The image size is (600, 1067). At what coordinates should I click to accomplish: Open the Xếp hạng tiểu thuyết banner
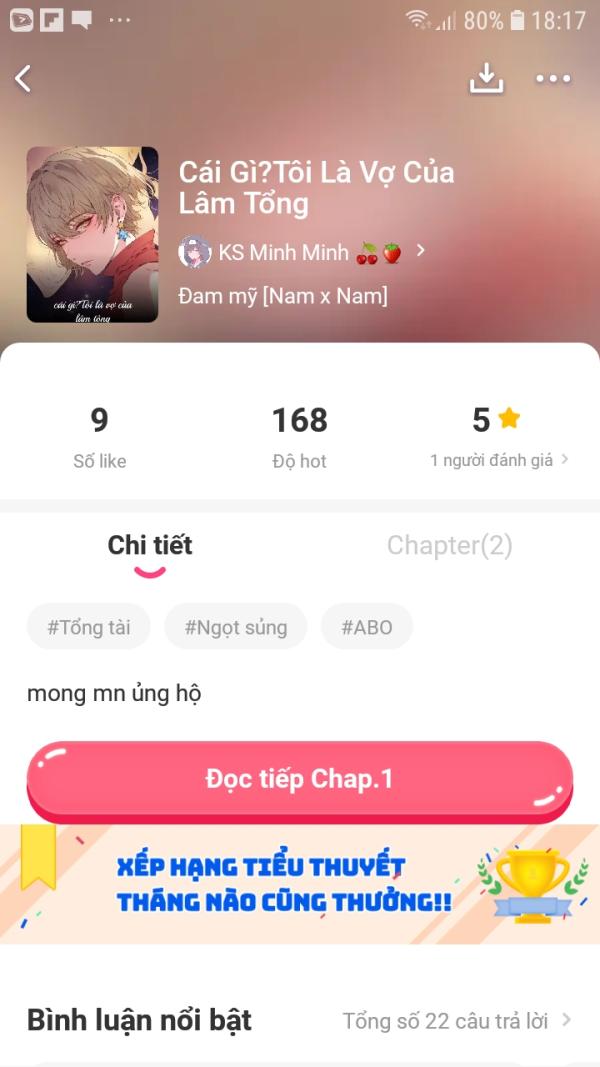[x=300, y=883]
